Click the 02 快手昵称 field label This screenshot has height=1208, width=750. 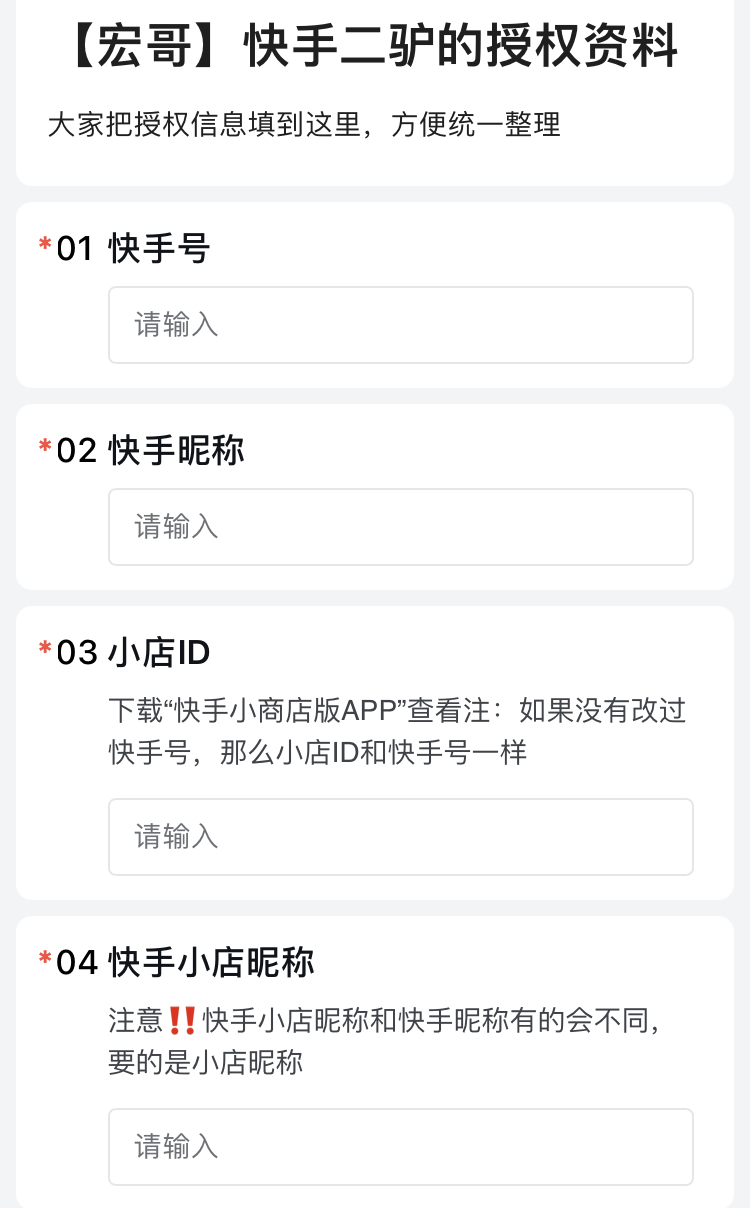(150, 451)
